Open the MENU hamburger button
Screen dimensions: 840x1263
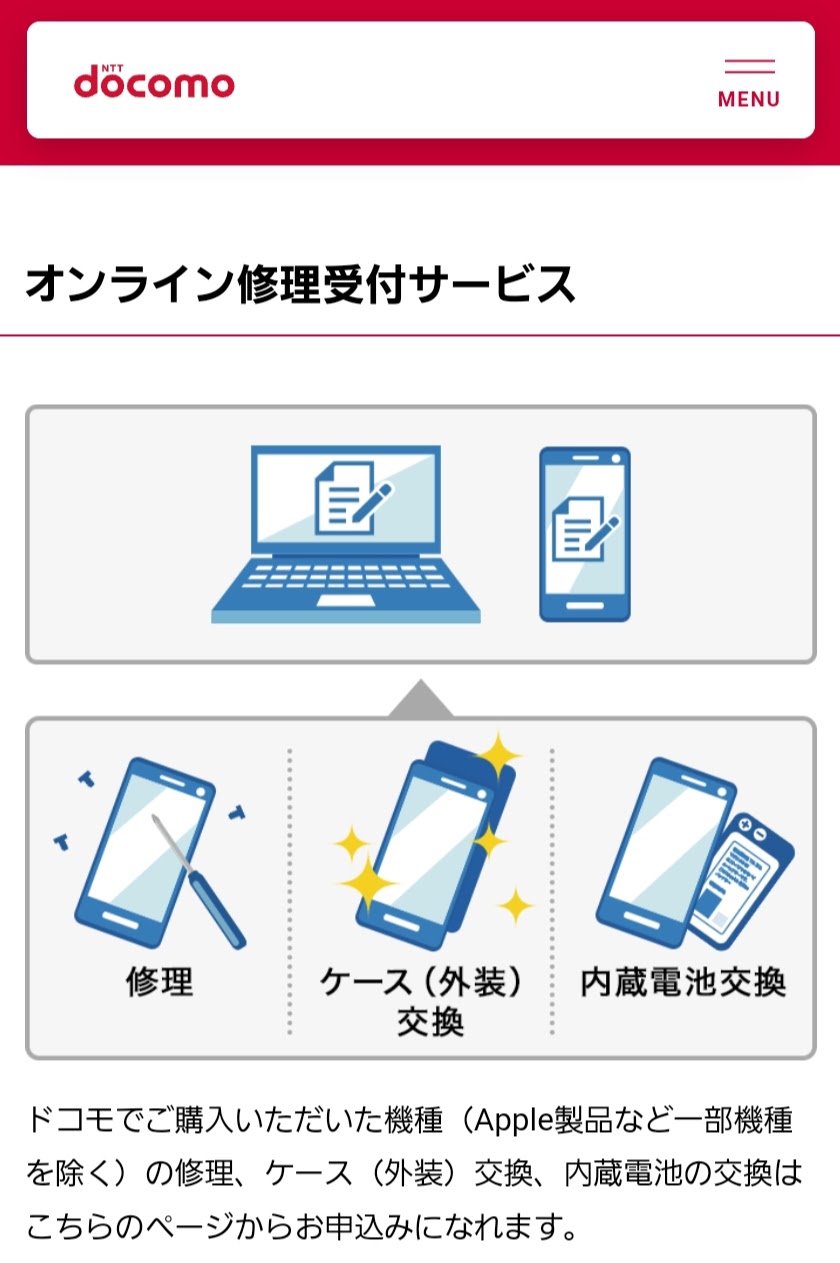(748, 82)
